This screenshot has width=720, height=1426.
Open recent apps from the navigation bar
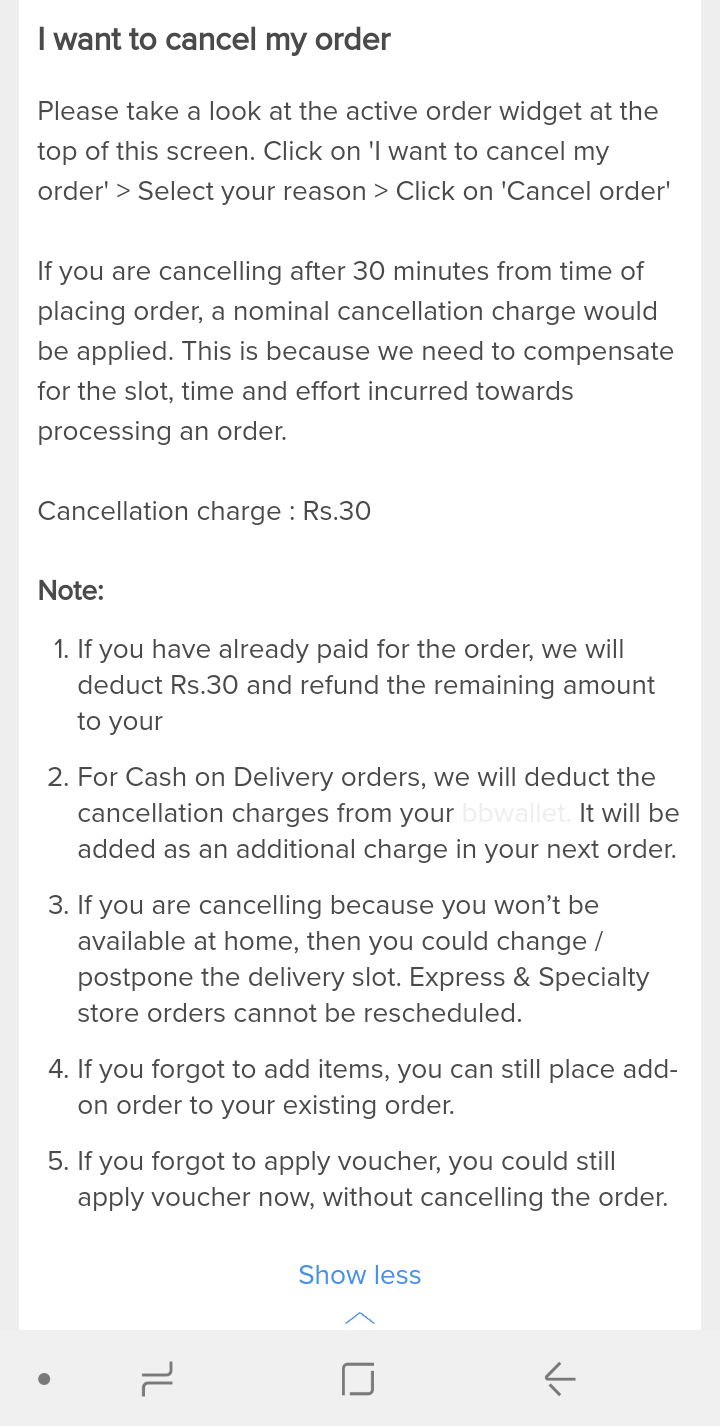157,1379
